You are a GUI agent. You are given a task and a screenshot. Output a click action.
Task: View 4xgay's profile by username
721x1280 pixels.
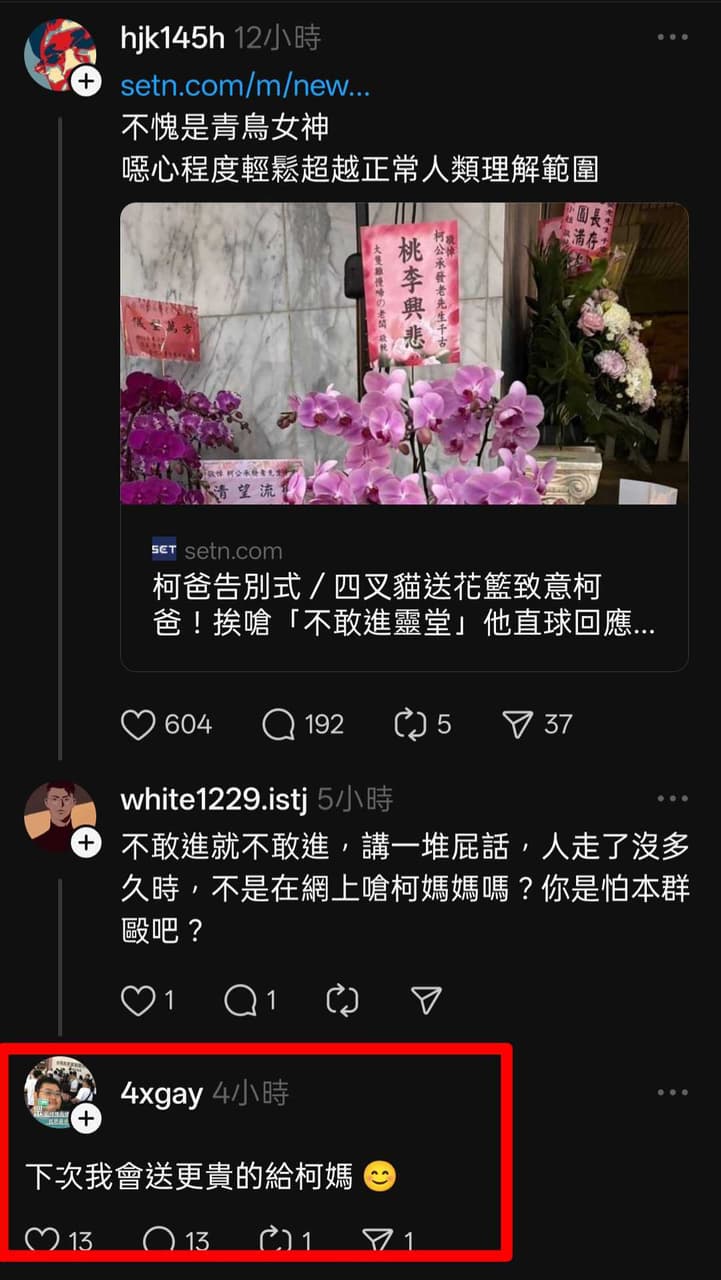161,1093
